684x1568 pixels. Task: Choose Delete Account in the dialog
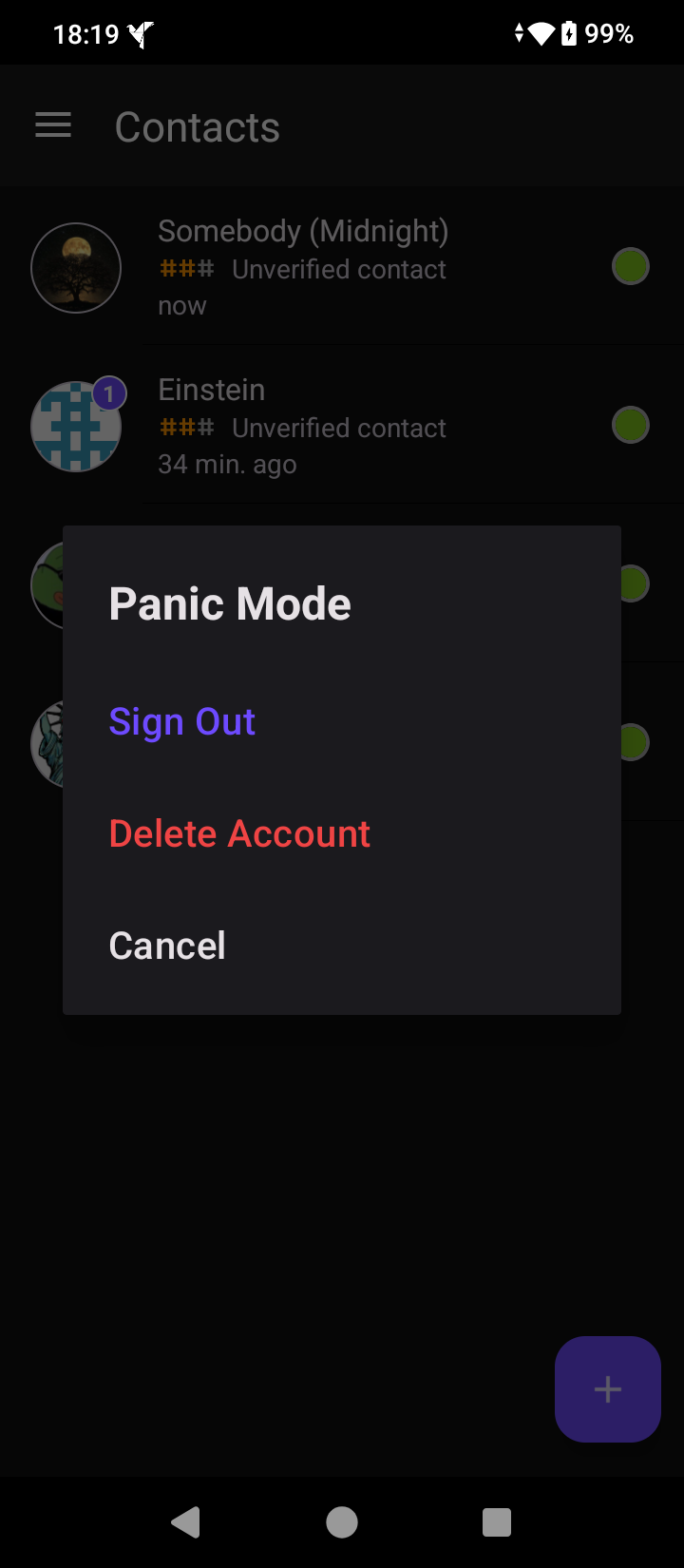point(239,832)
